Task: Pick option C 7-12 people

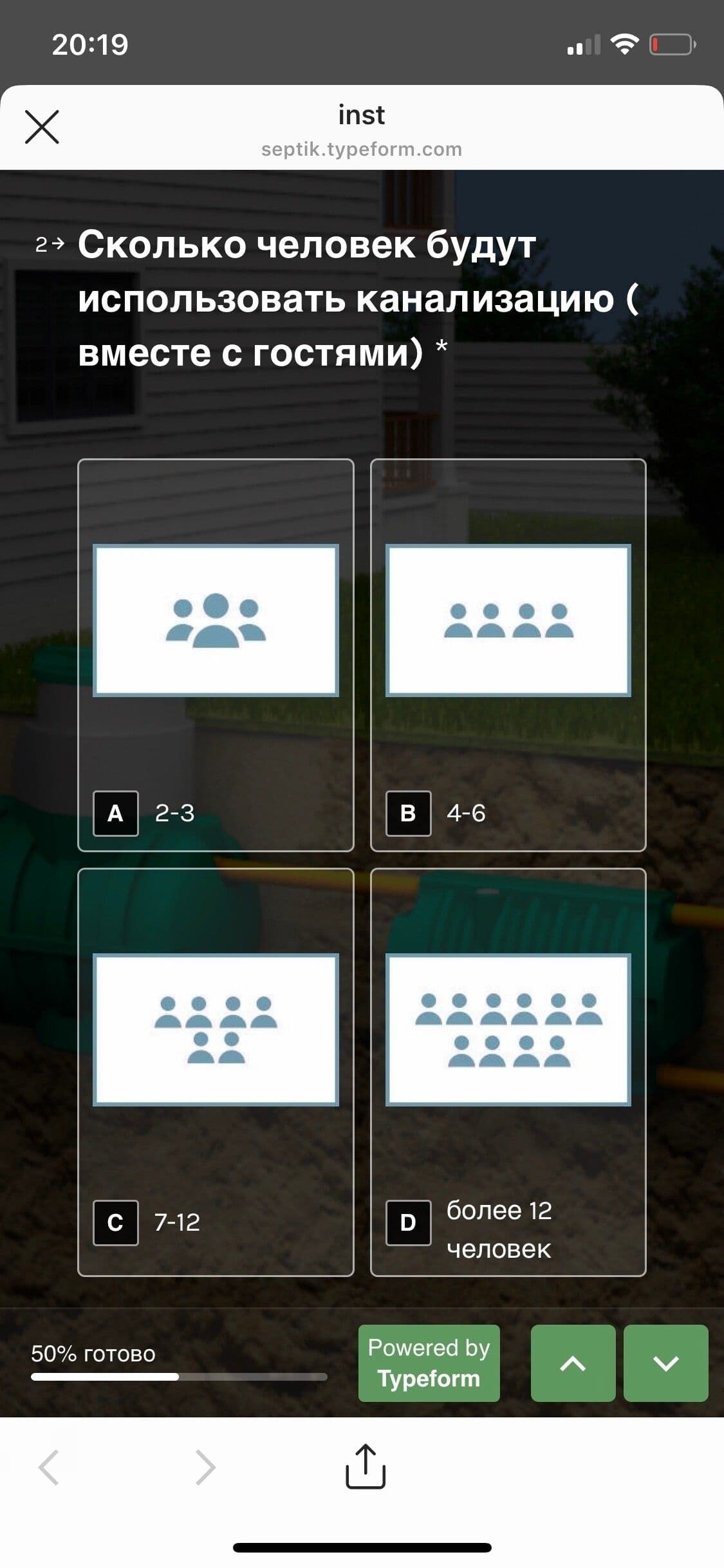Action: 216,1072
